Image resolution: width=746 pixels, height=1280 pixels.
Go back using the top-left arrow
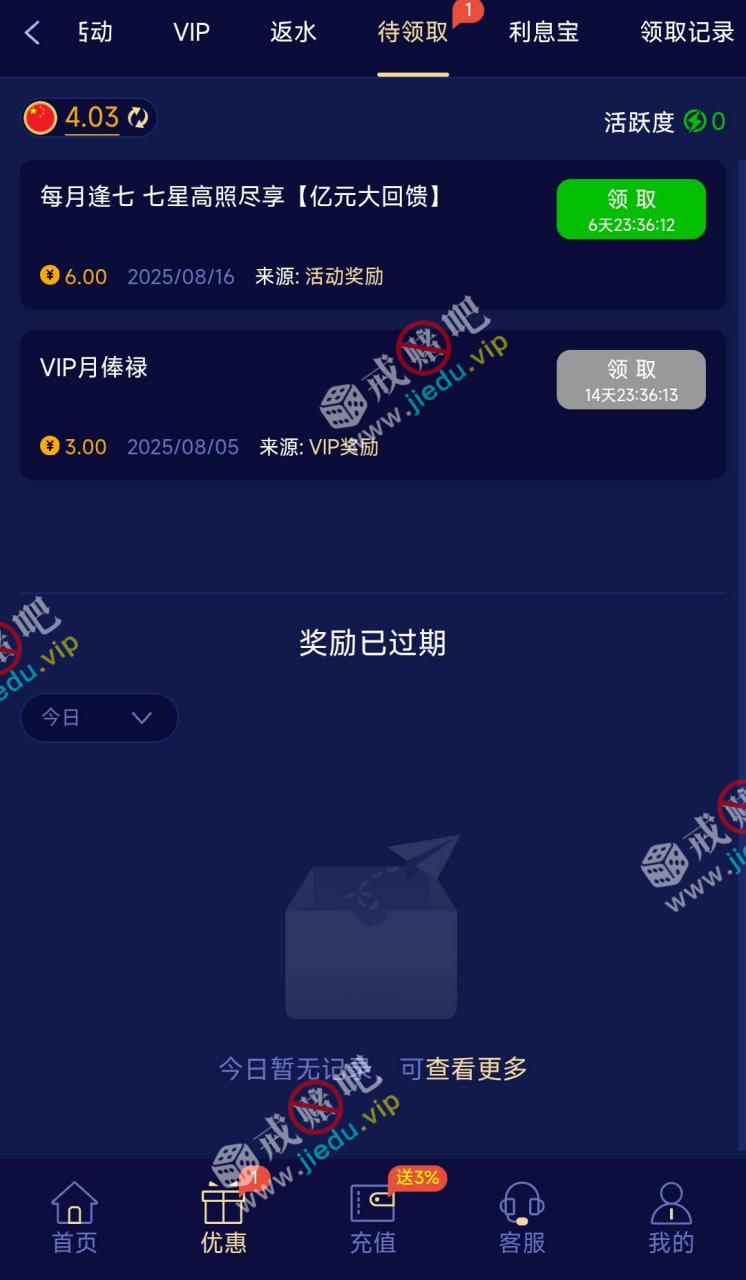click(x=32, y=33)
